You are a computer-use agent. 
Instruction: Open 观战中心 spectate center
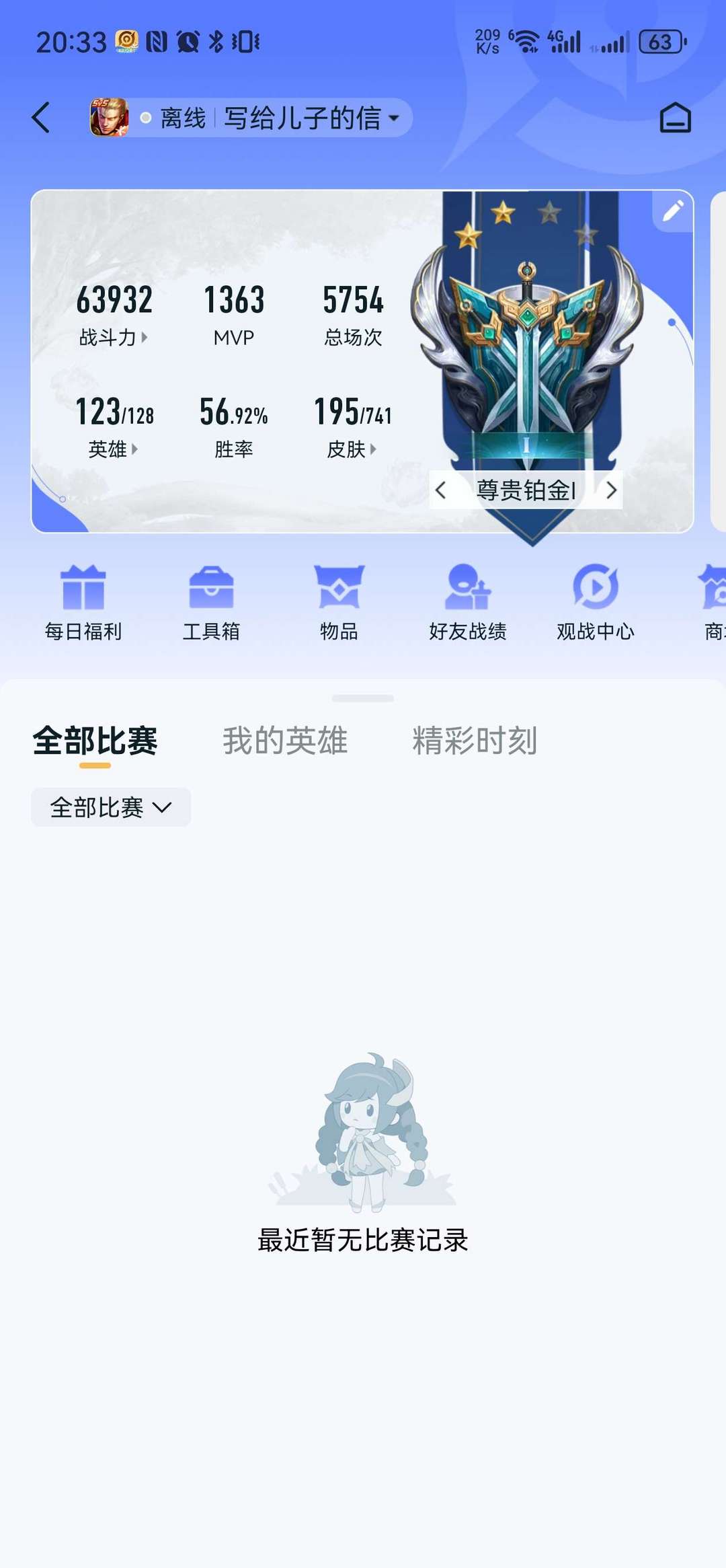[596, 603]
